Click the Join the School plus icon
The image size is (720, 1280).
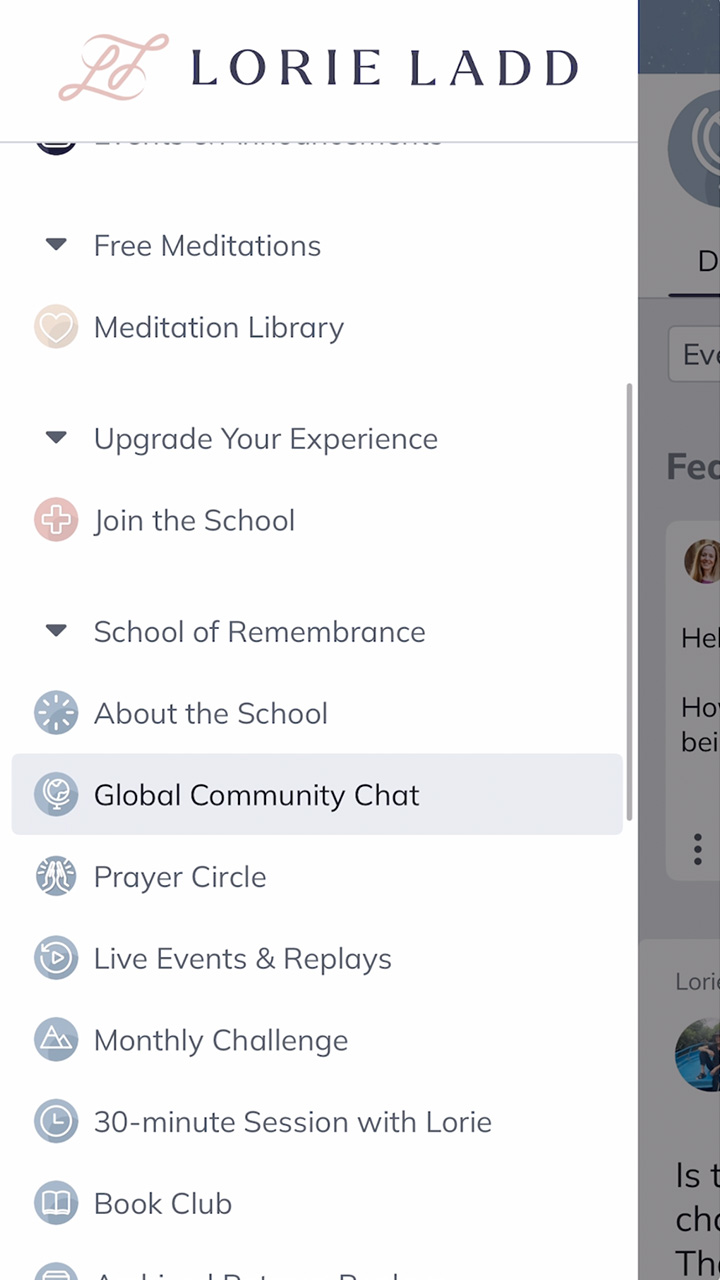pyautogui.click(x=56, y=519)
